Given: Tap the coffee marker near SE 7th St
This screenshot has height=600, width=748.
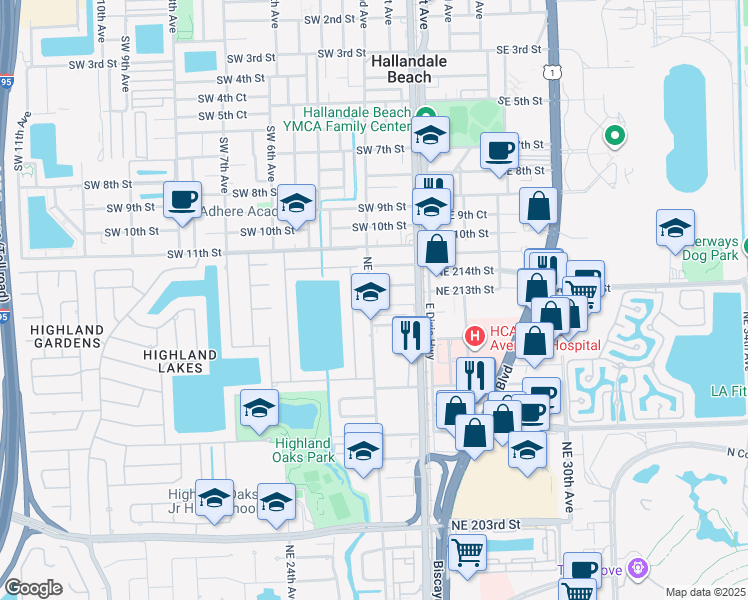Looking at the screenshot, I should (498, 152).
